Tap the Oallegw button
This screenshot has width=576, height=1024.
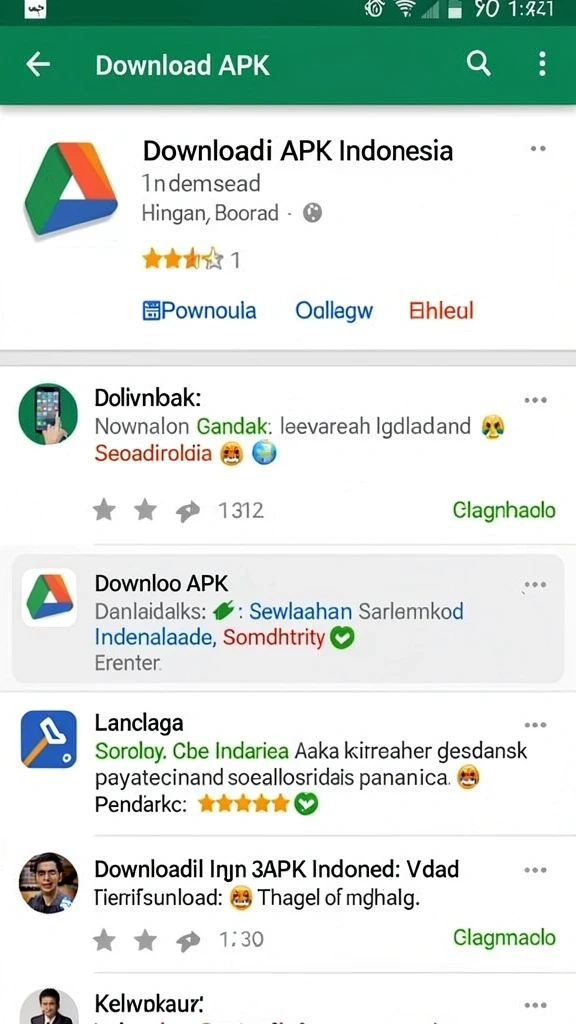[334, 311]
